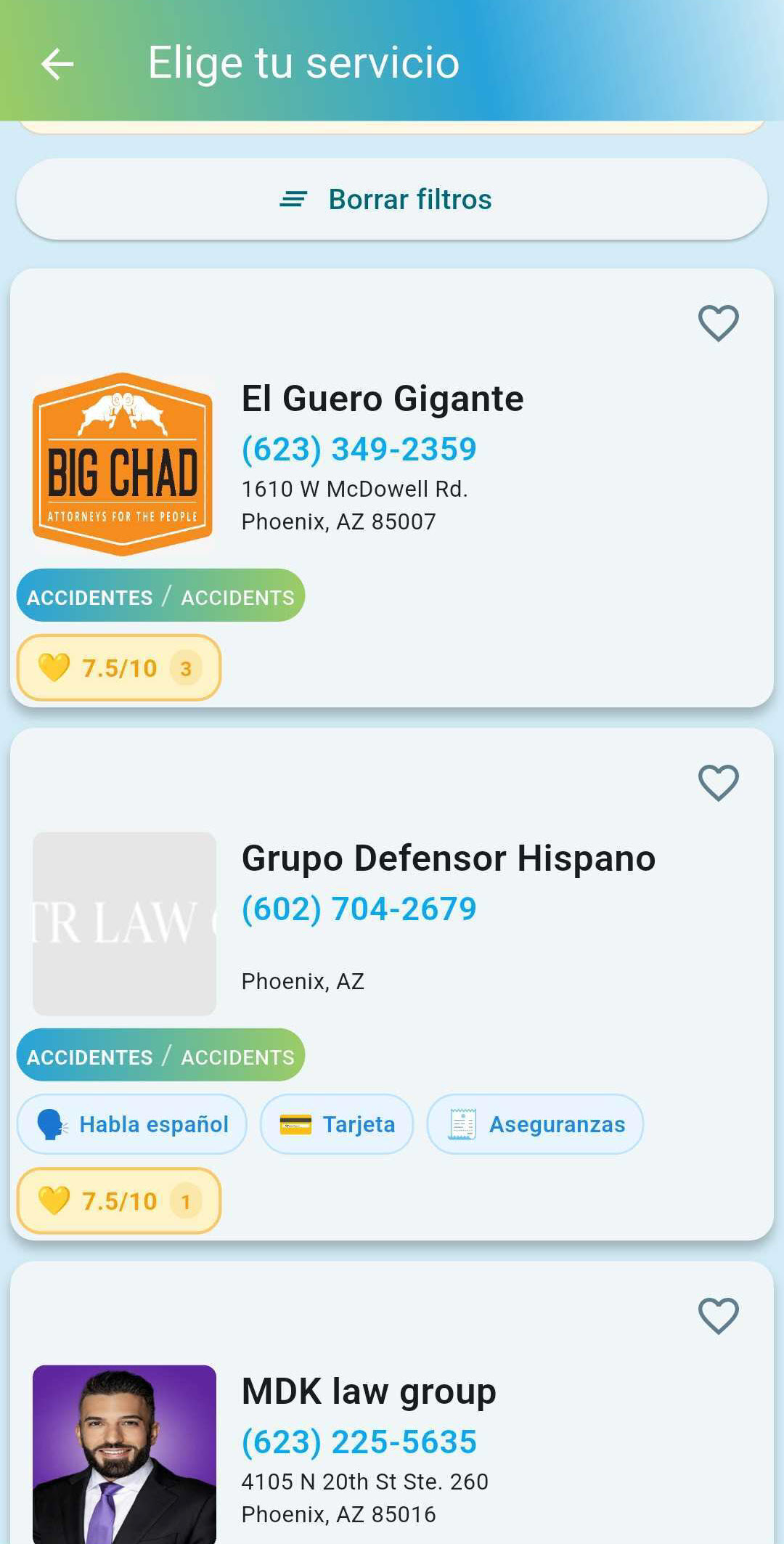The width and height of the screenshot is (784, 1544).
Task: Select the ACCIDENTES category tag on El Guero Gigante
Action: pos(160,596)
